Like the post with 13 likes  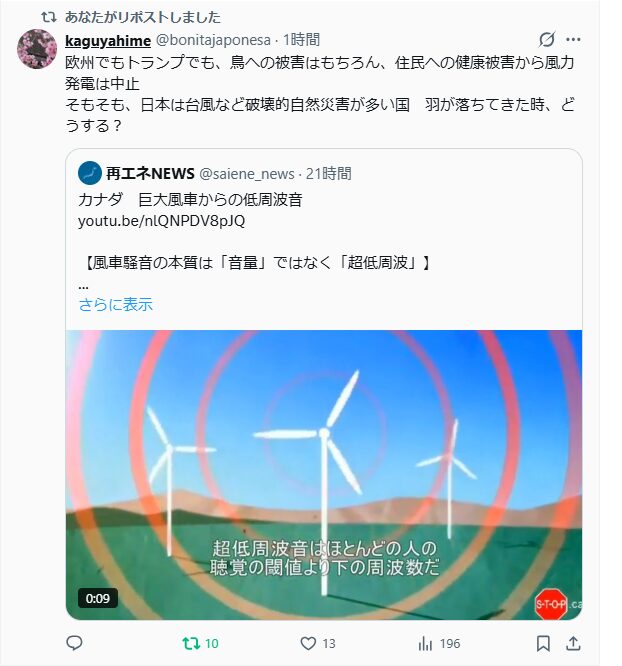coord(309,643)
